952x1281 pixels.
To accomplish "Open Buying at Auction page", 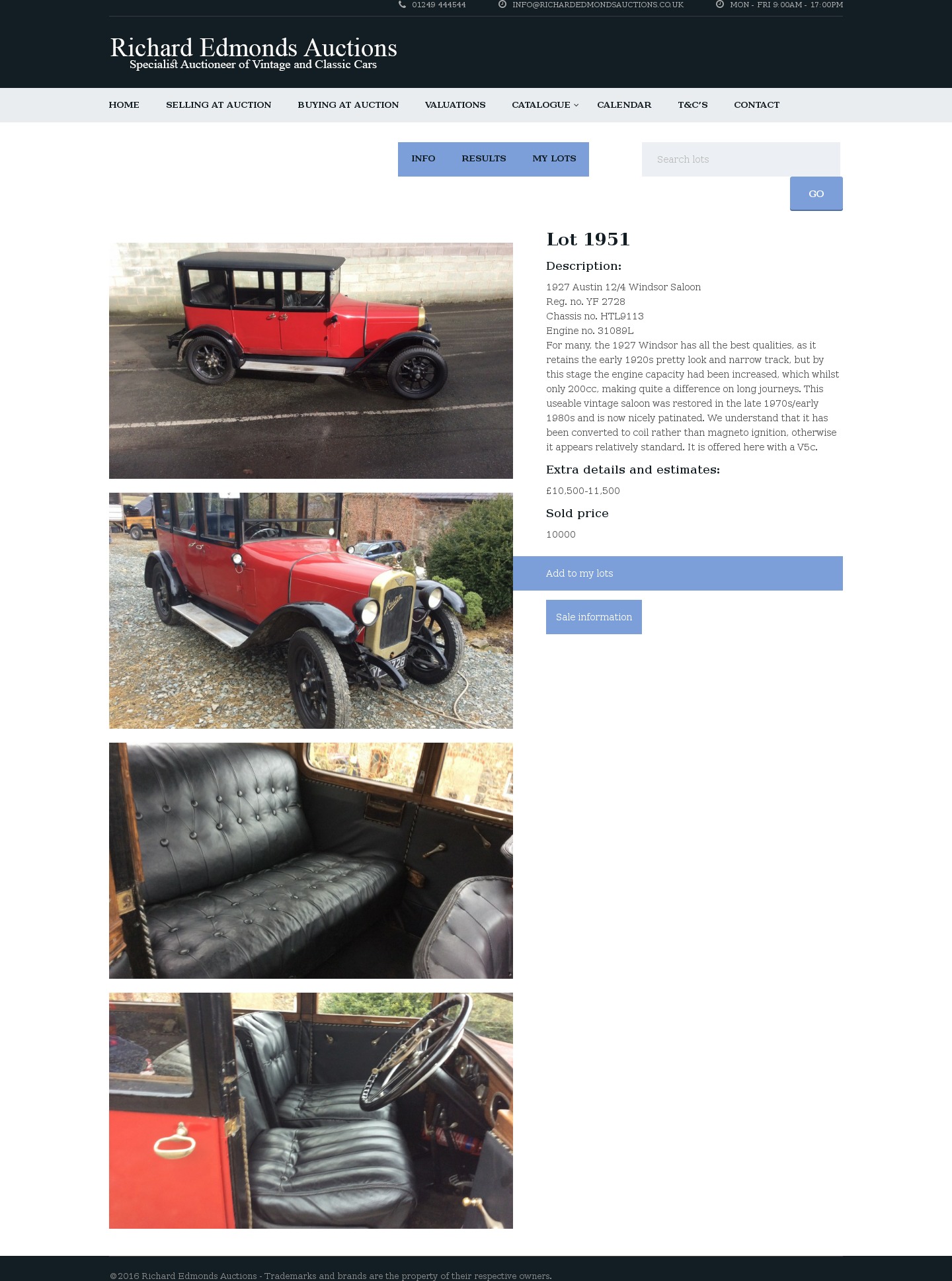I will tap(348, 104).
